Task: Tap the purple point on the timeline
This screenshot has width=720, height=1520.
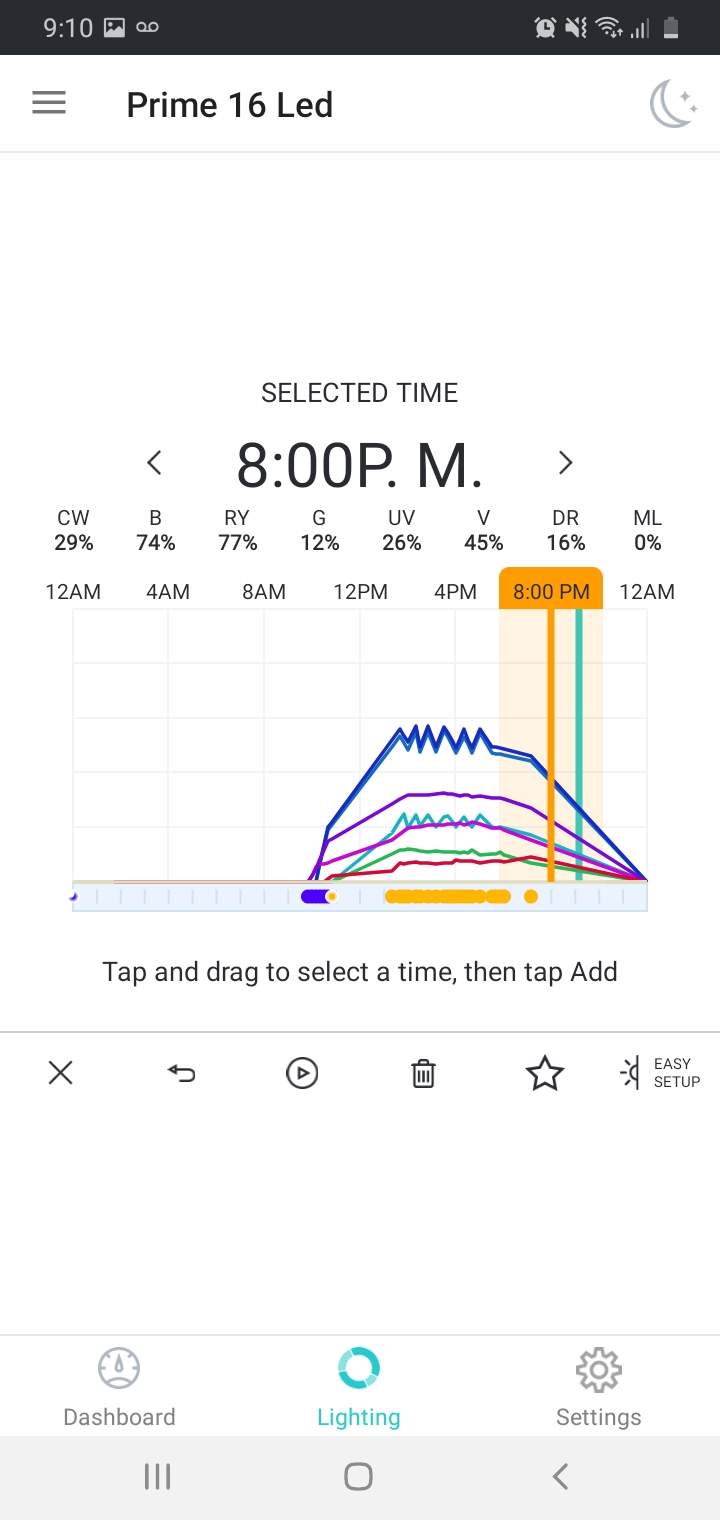Action: (x=314, y=896)
